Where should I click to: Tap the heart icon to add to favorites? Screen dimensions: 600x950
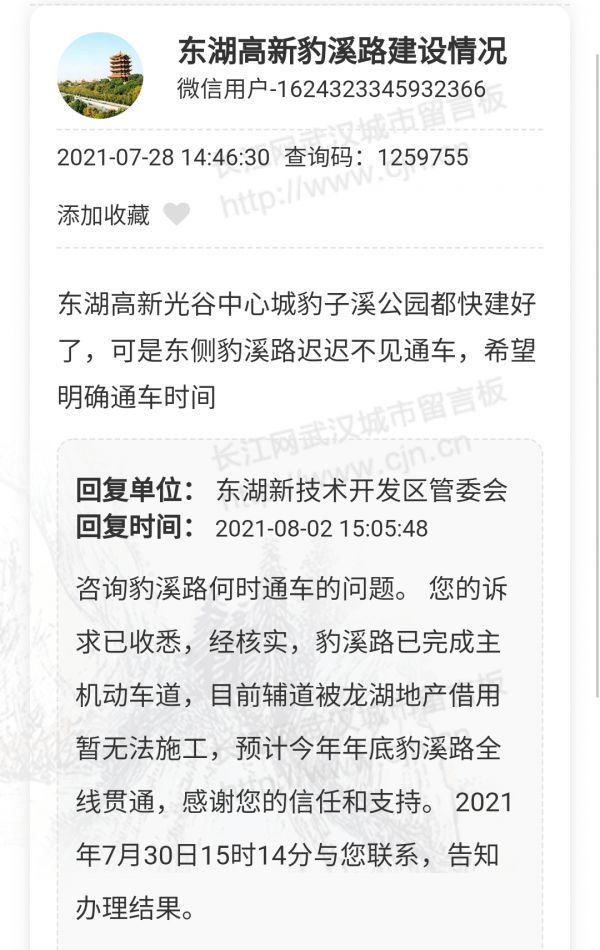point(176,214)
